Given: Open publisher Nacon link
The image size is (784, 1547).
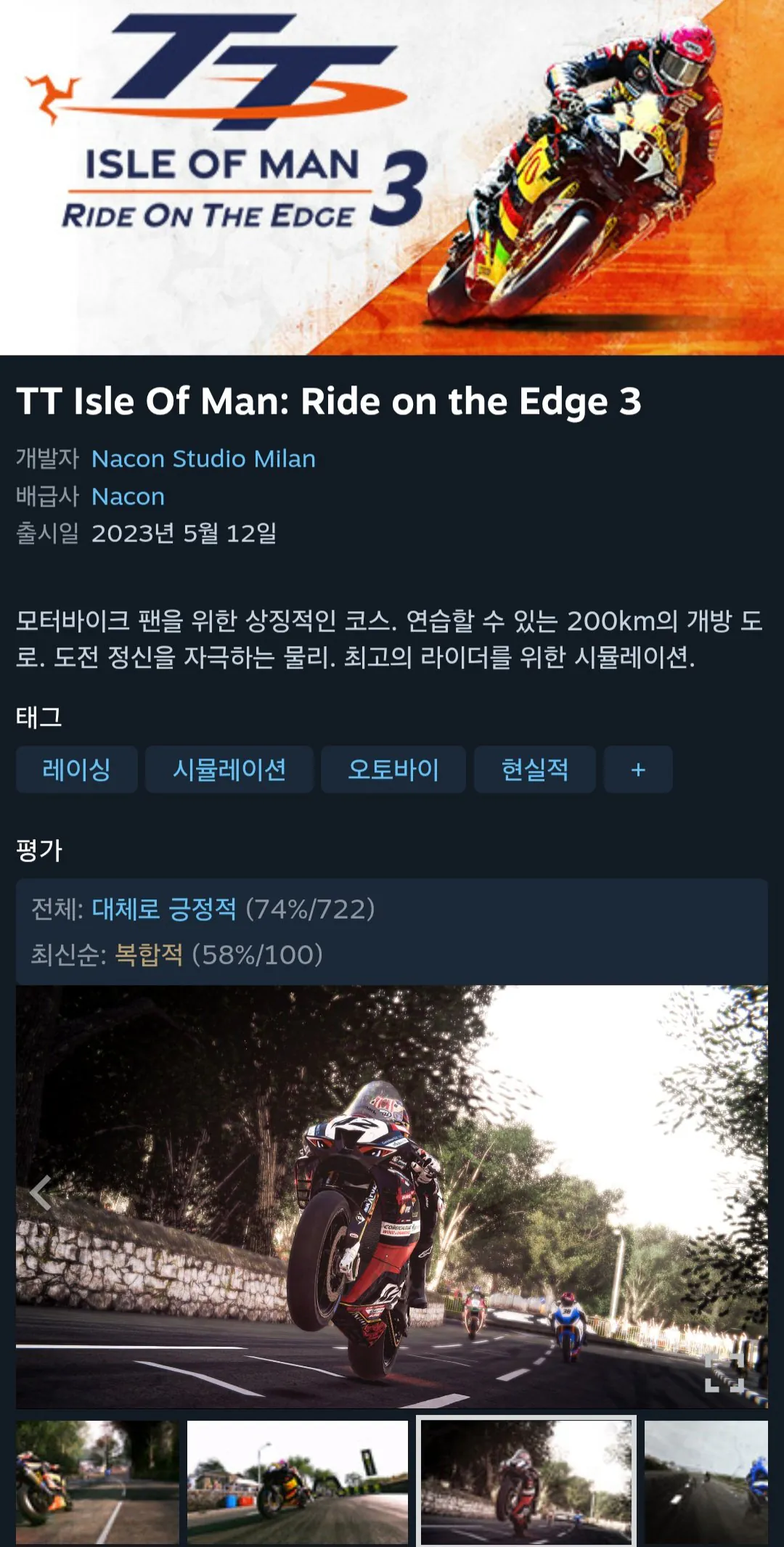Looking at the screenshot, I should pos(128,497).
